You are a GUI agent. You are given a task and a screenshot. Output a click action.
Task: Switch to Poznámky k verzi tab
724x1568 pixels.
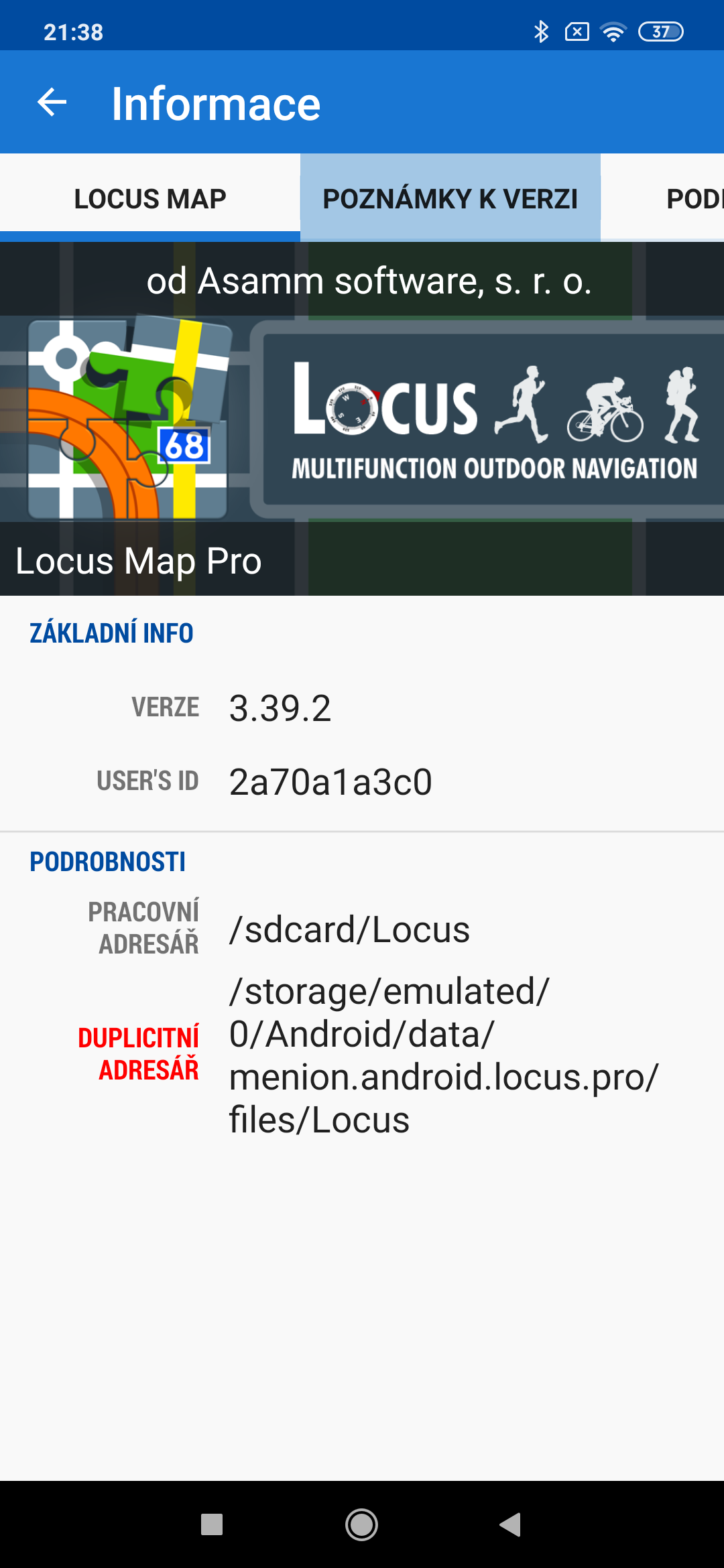point(450,198)
